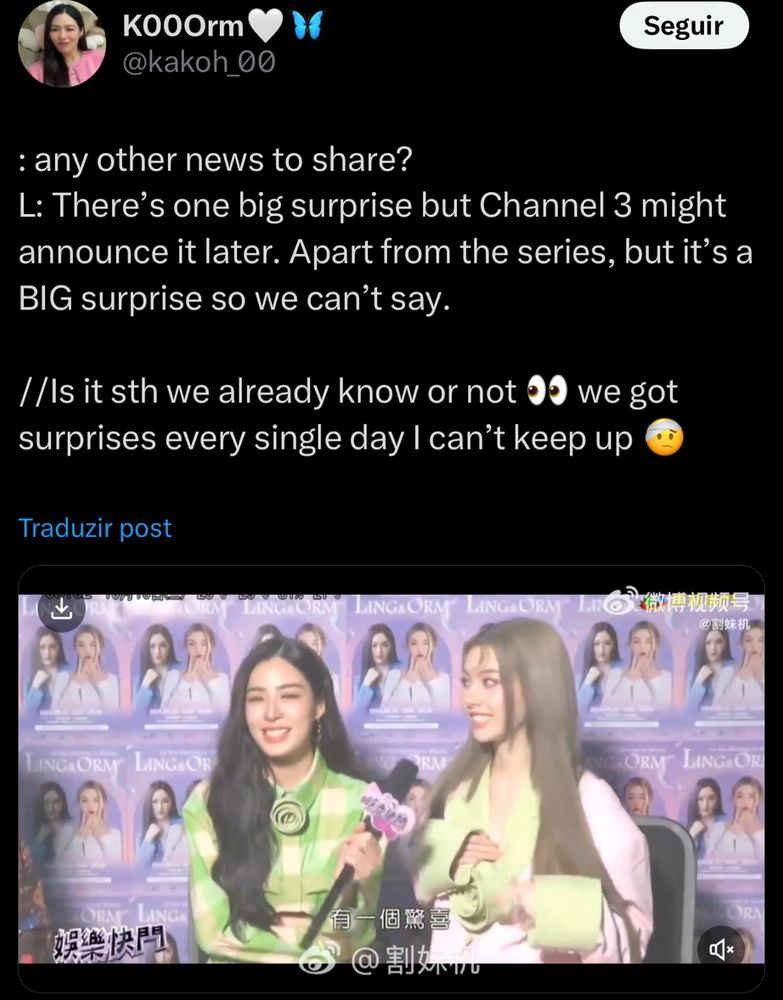Open the interview video in the post

(x=391, y=780)
